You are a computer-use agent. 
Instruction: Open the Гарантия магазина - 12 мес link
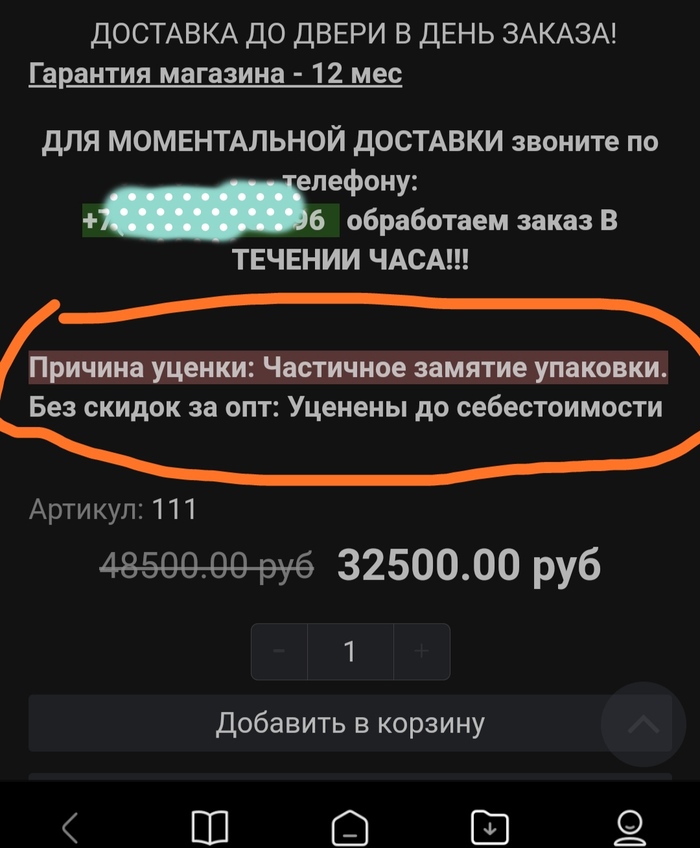216,74
